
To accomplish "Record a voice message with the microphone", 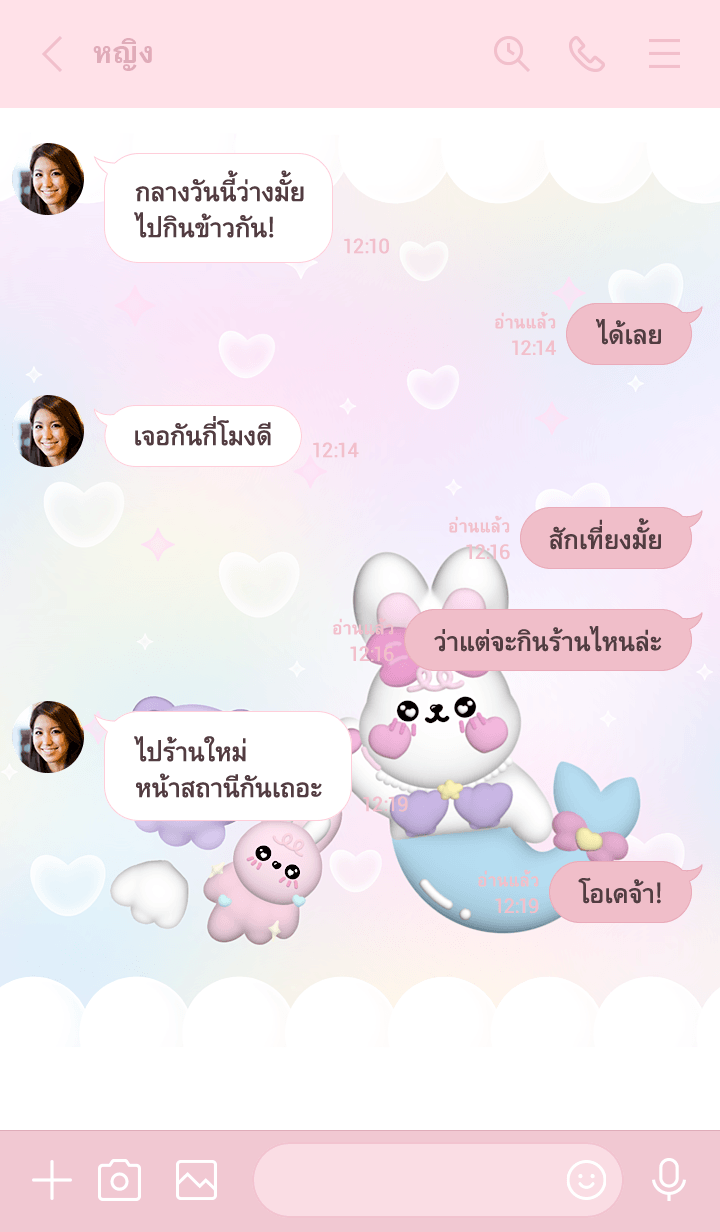I will [x=668, y=1181].
